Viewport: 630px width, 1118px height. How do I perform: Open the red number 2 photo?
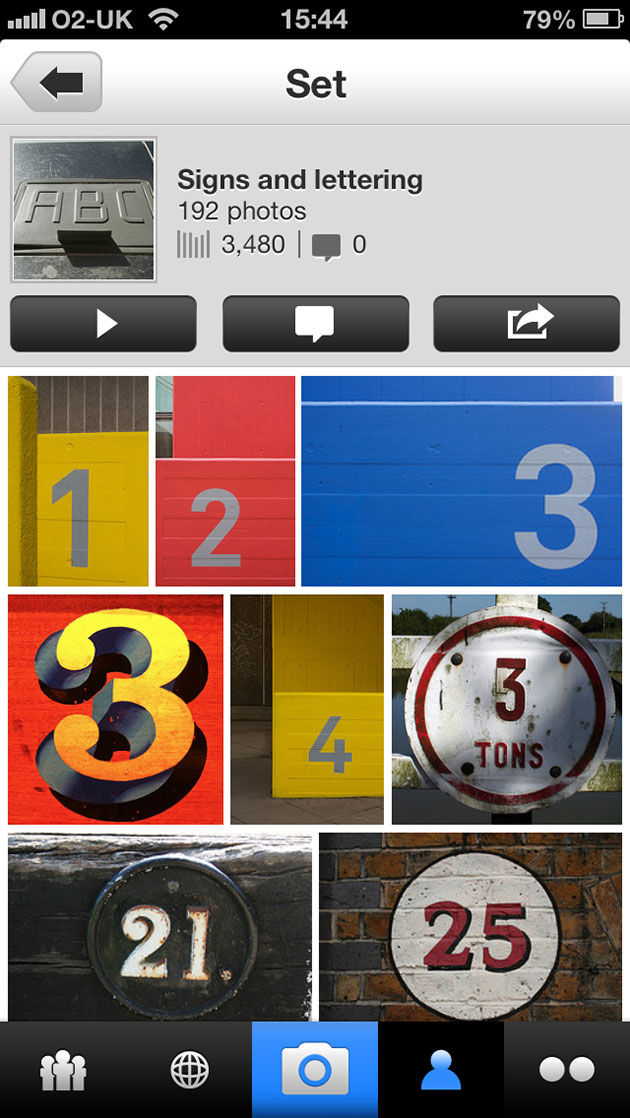tap(225, 481)
